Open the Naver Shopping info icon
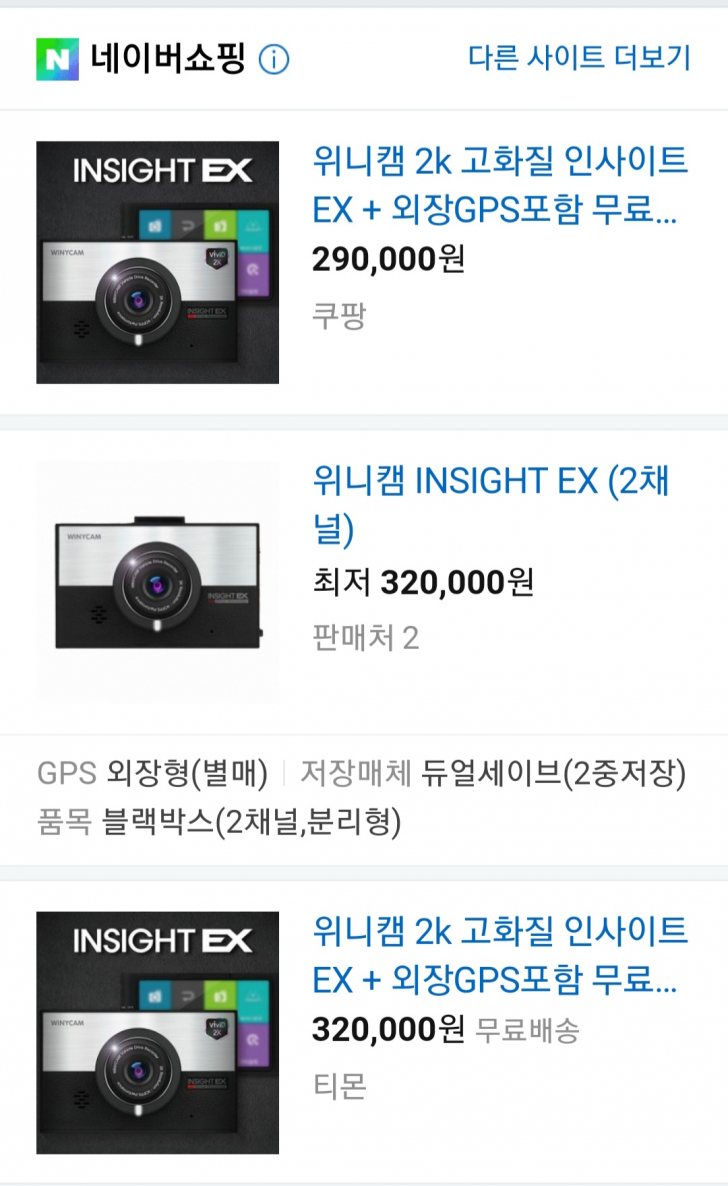The width and height of the screenshot is (728, 1186). pyautogui.click(x=273, y=60)
